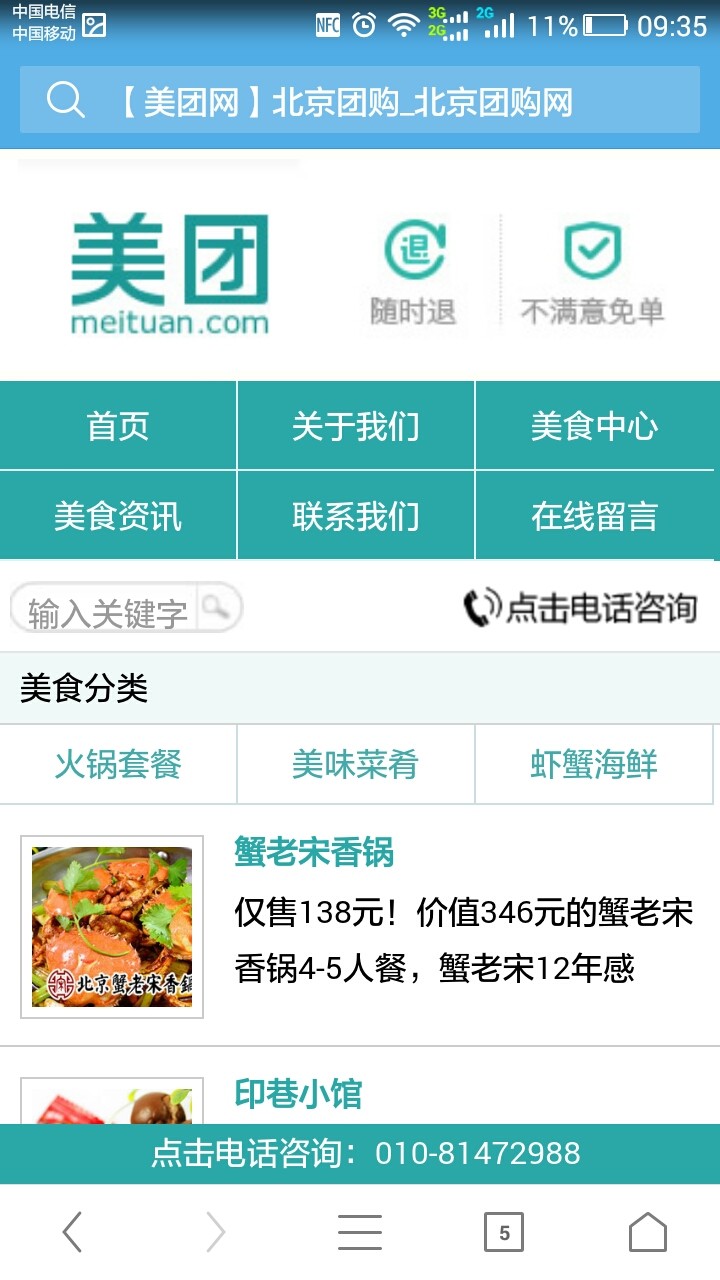The width and height of the screenshot is (720, 1280).
Task: Go to 美食中心
Action: click(x=594, y=426)
